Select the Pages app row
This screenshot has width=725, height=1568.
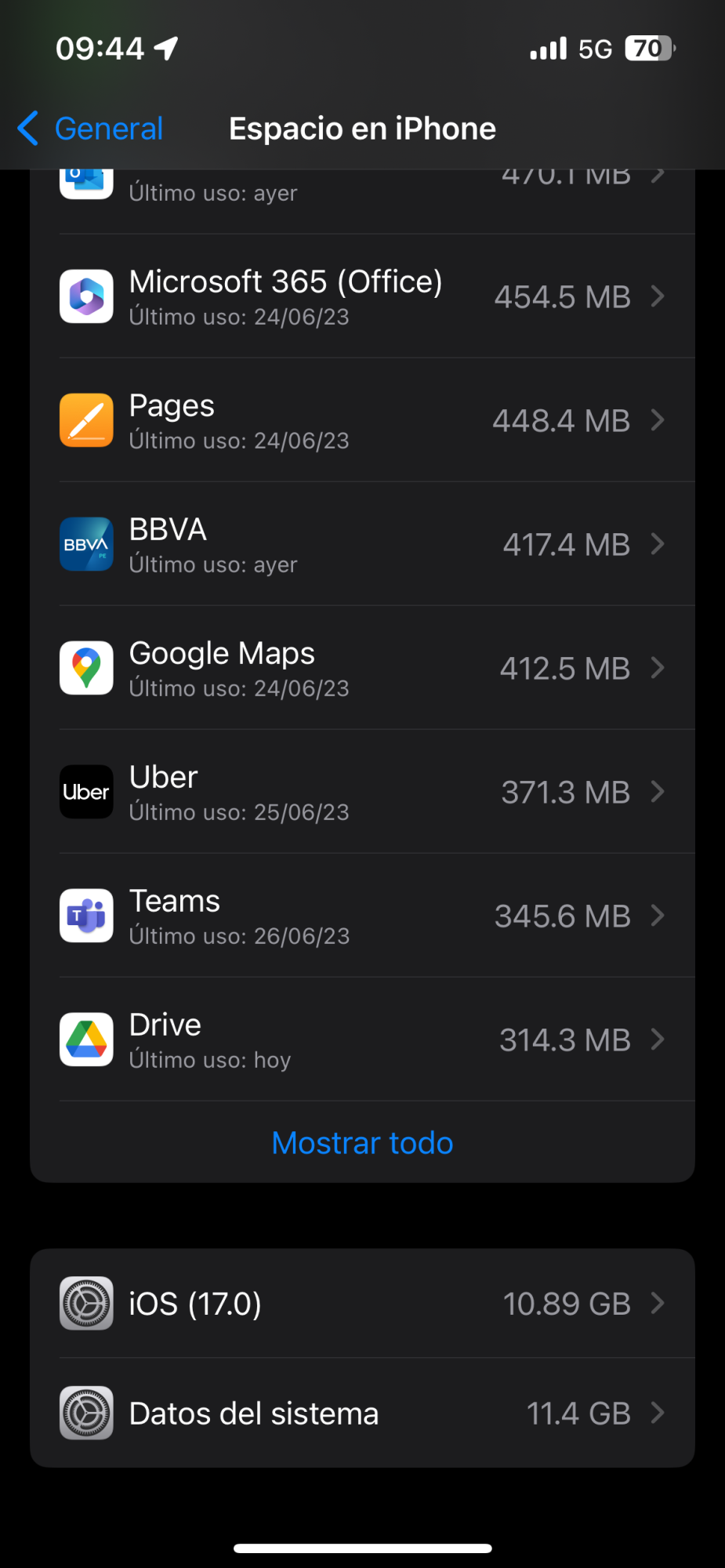362,421
